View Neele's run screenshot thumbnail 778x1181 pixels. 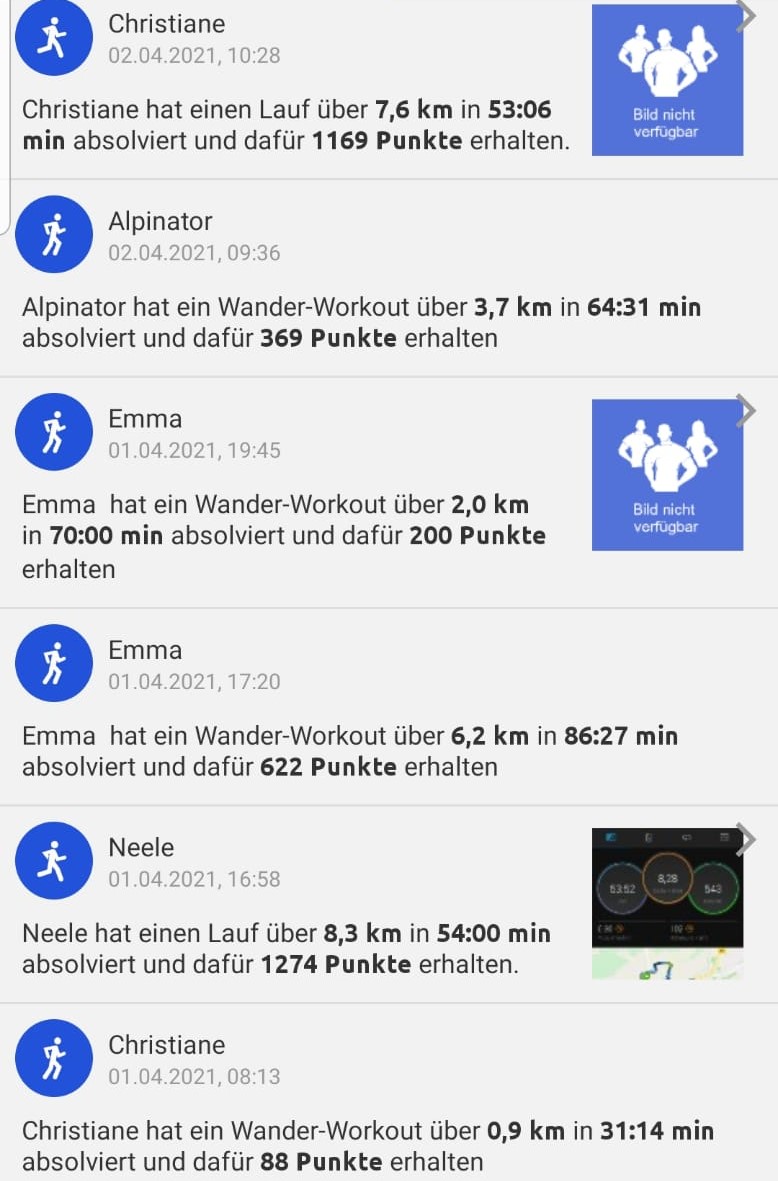667,903
